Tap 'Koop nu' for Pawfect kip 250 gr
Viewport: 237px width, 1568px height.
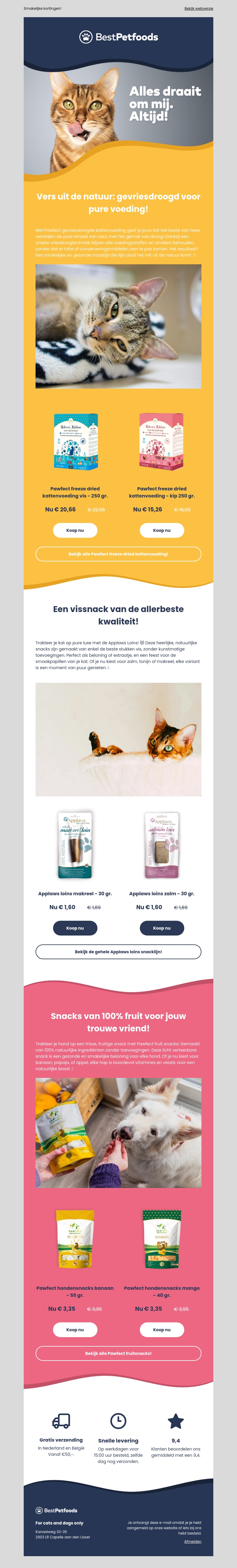click(161, 530)
